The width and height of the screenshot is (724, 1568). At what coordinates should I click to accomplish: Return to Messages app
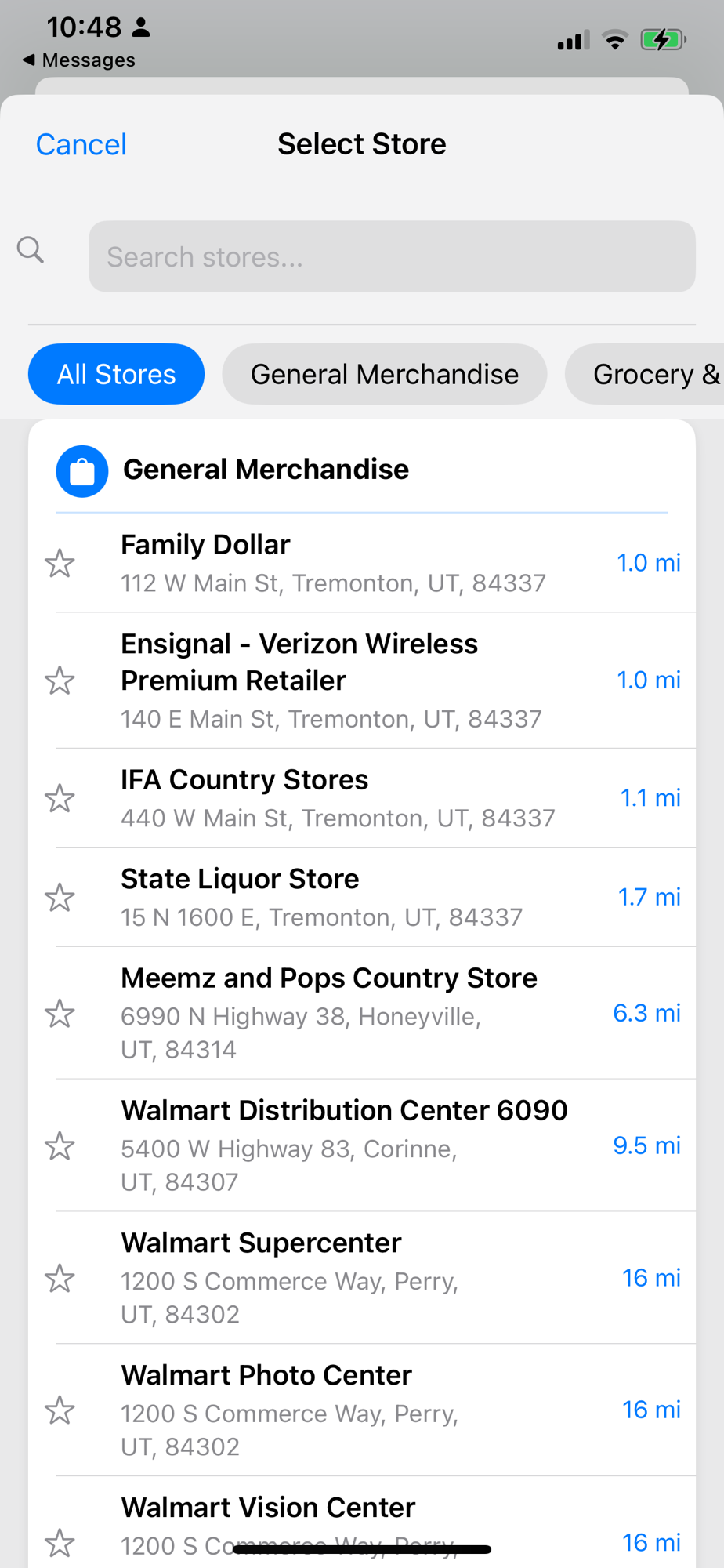pyautogui.click(x=79, y=60)
